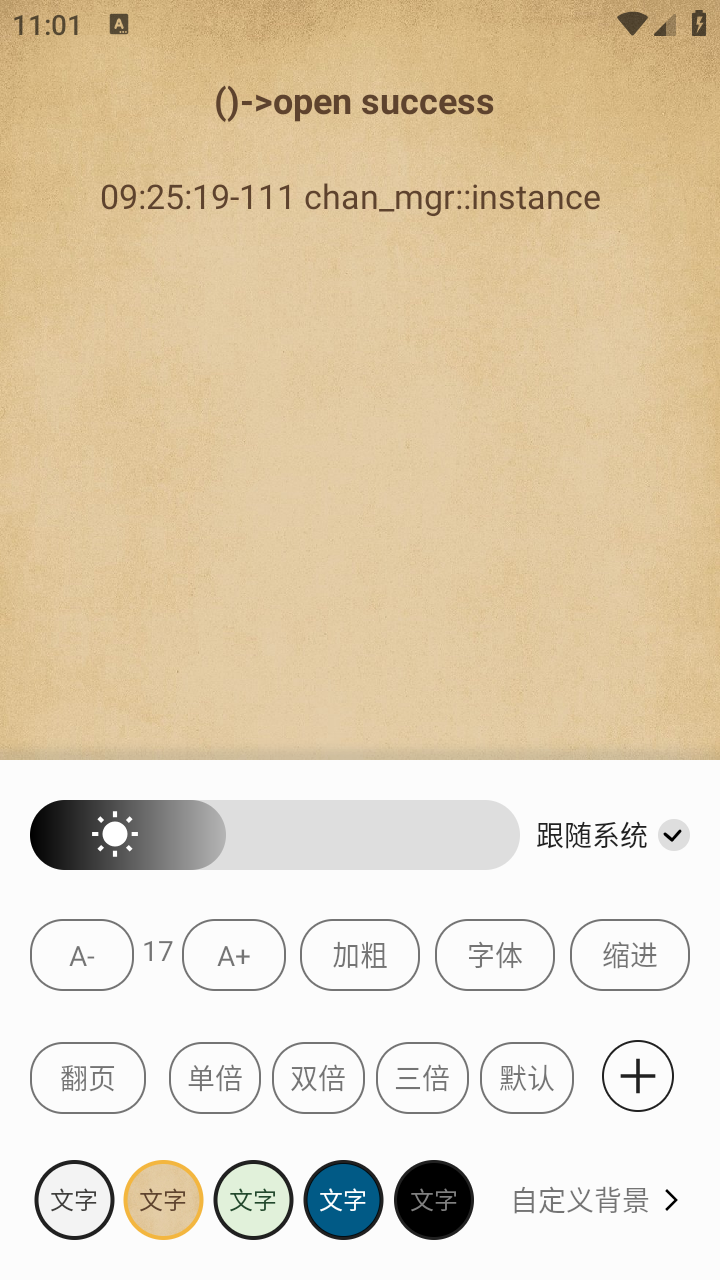Select 单倍 single line spacing
This screenshot has width=720, height=1280.
click(214, 1077)
